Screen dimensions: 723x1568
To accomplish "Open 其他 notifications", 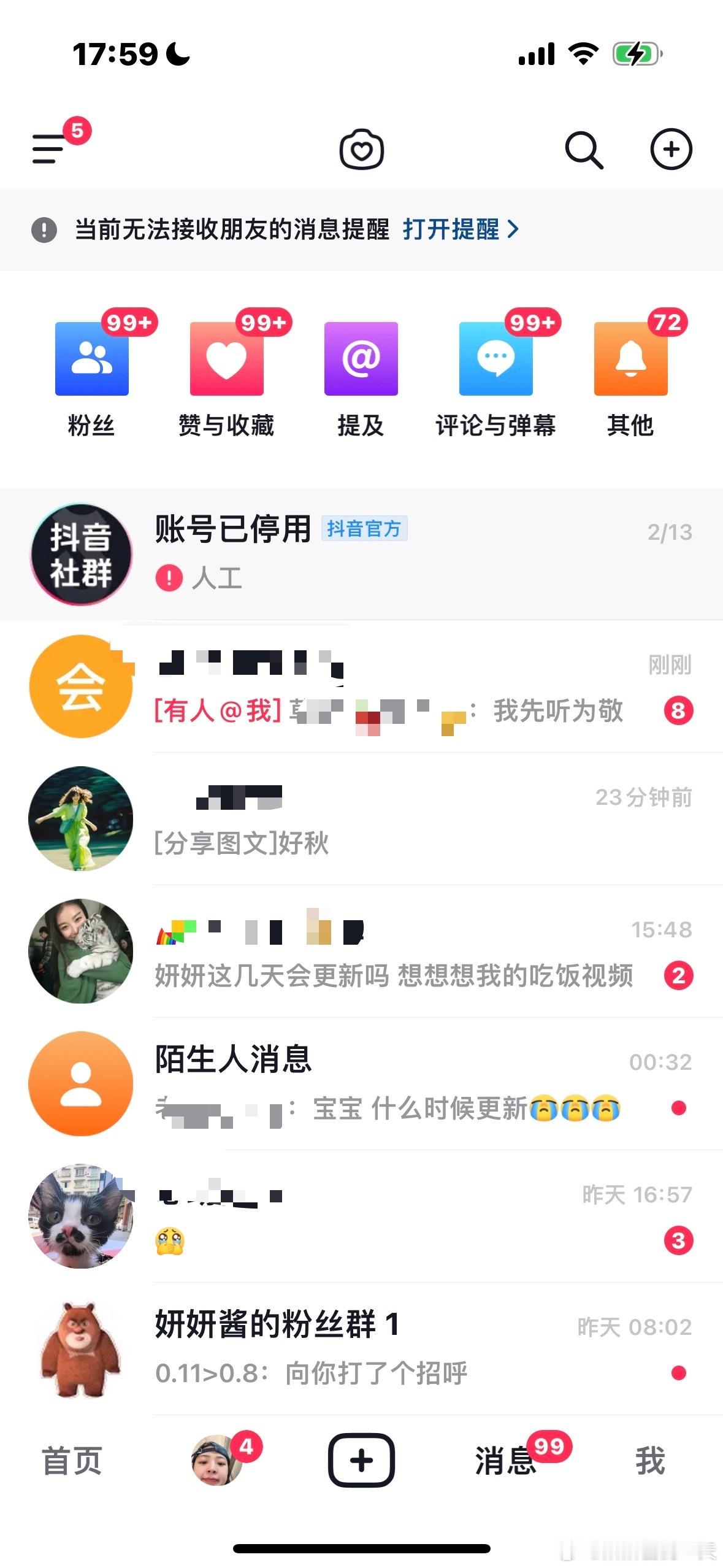I will click(x=630, y=375).
